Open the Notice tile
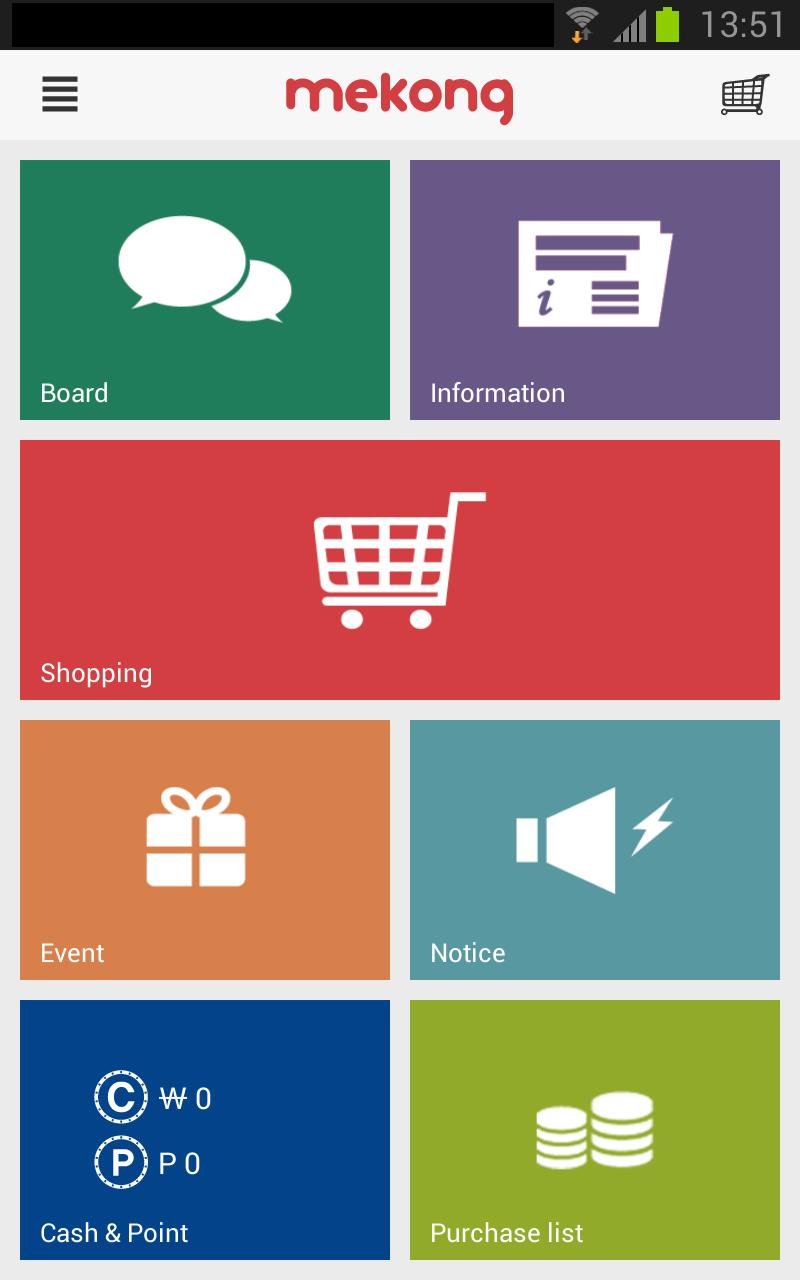Image resolution: width=800 pixels, height=1280 pixels. tap(595, 850)
